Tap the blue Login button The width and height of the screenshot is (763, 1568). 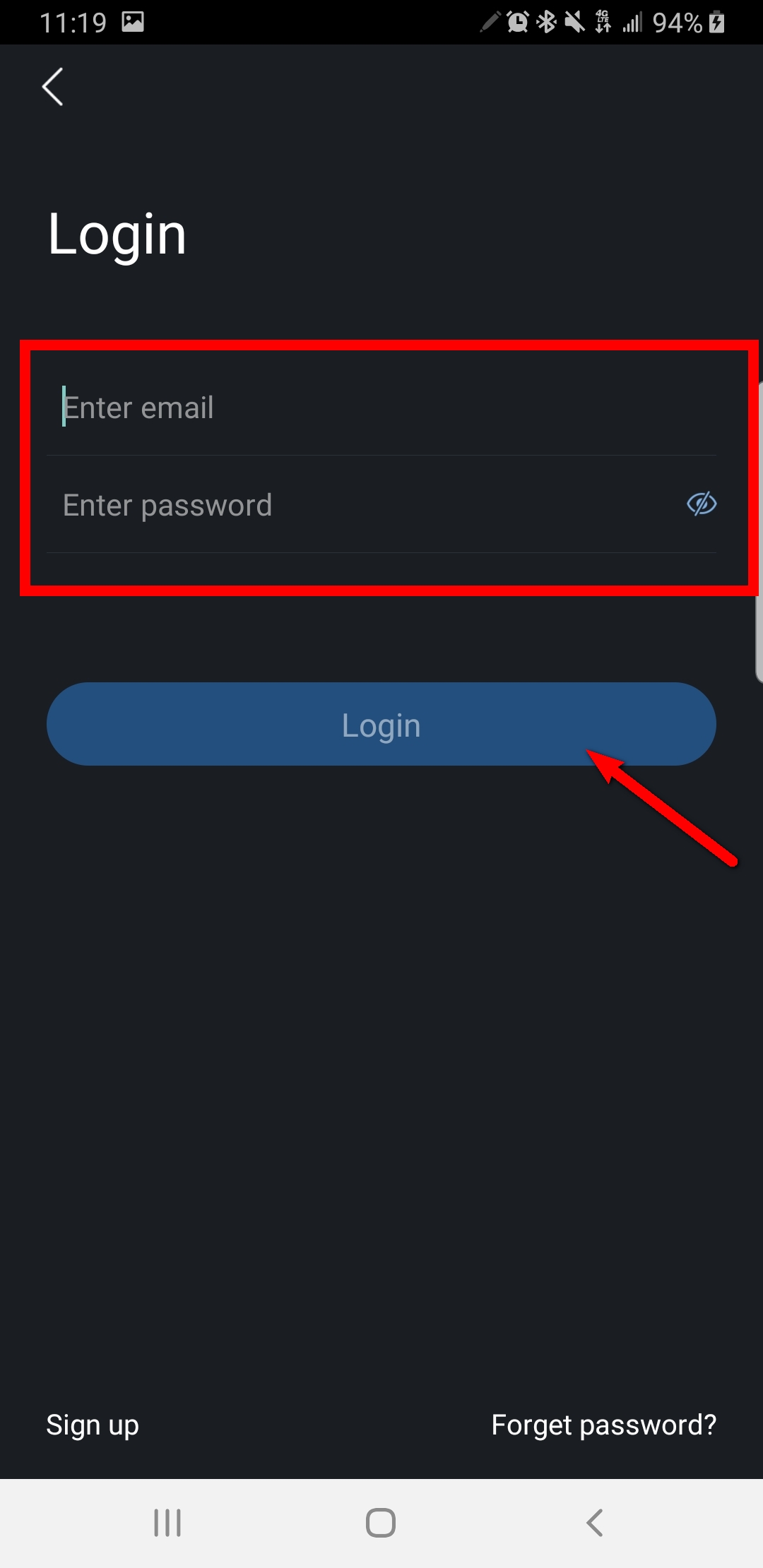tap(381, 724)
